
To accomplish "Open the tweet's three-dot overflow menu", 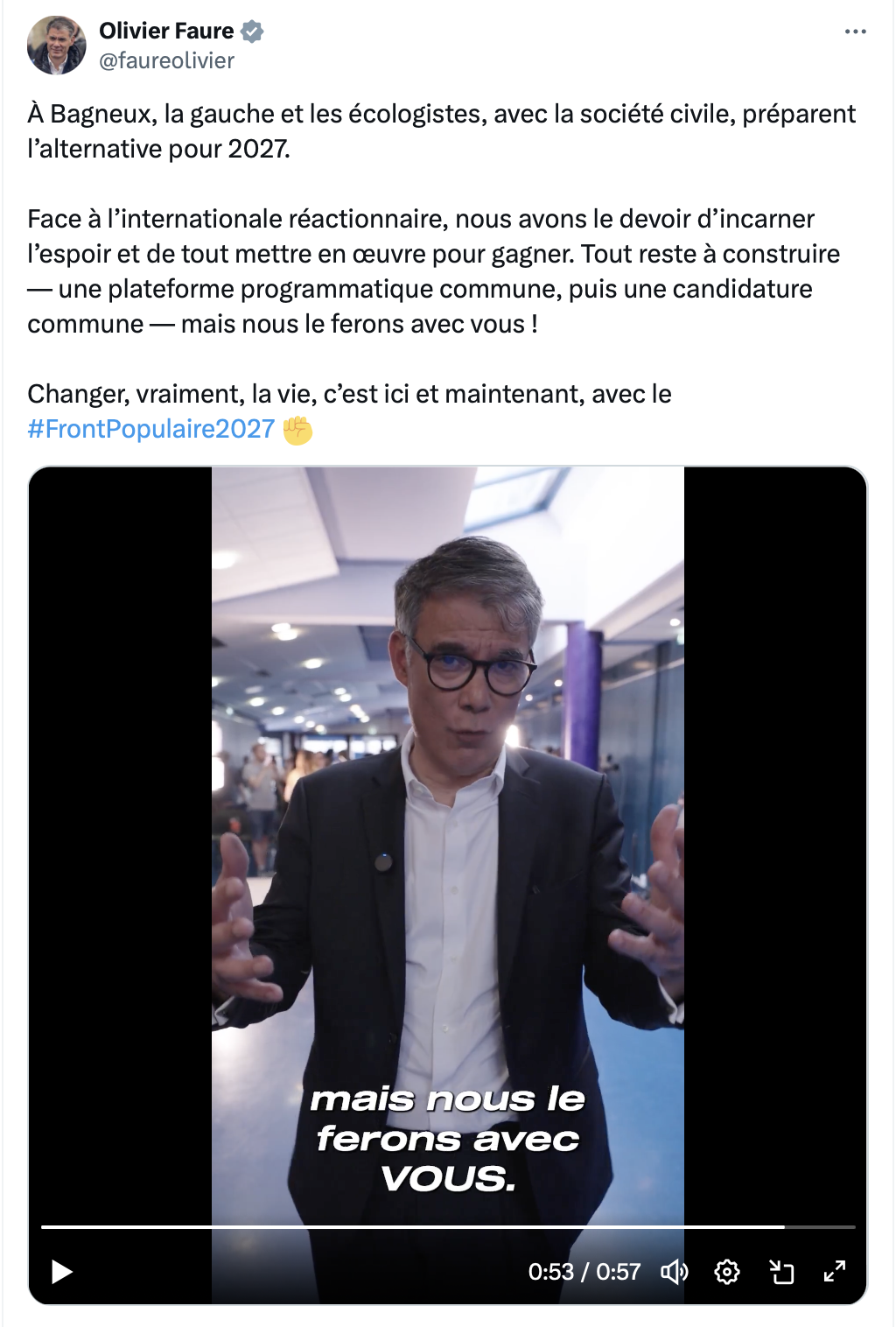I will 855,32.
